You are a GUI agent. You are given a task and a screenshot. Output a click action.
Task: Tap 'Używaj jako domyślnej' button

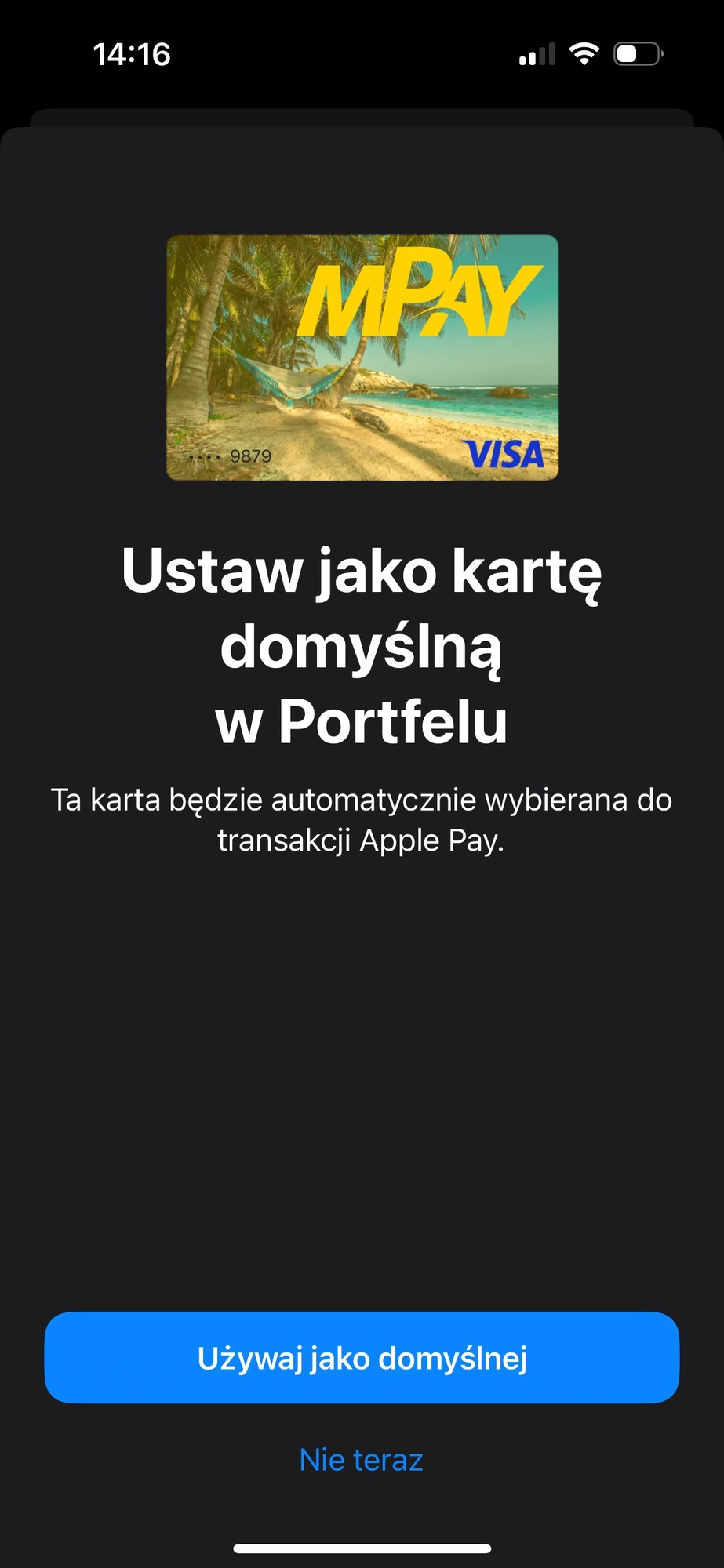pos(362,1357)
